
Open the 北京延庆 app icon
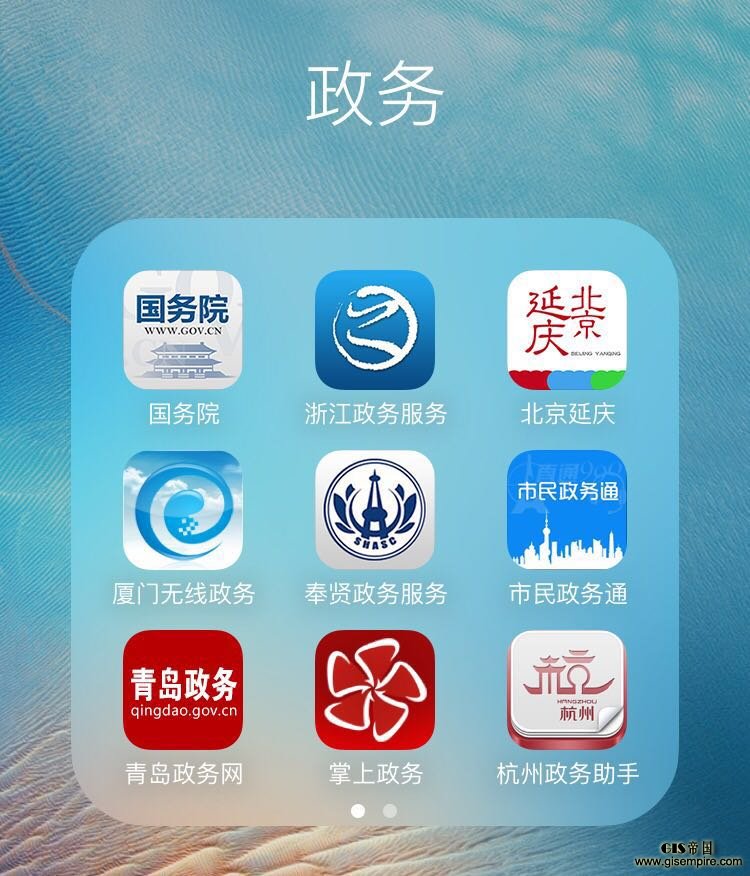568,330
